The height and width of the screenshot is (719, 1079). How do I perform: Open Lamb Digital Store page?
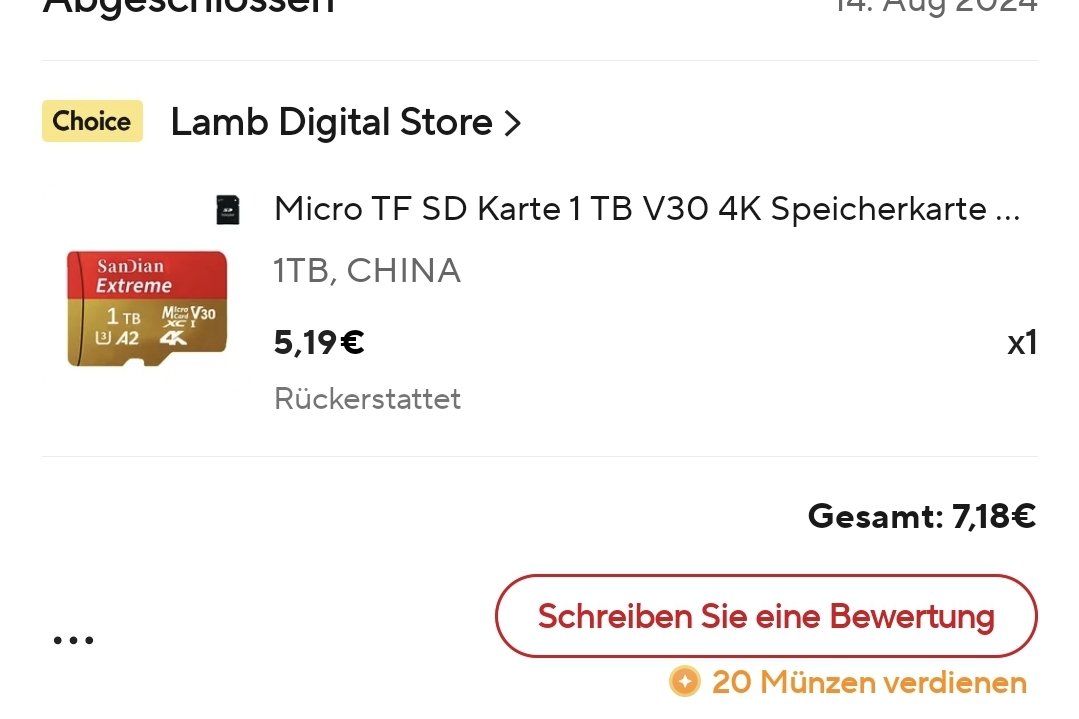tap(345, 123)
